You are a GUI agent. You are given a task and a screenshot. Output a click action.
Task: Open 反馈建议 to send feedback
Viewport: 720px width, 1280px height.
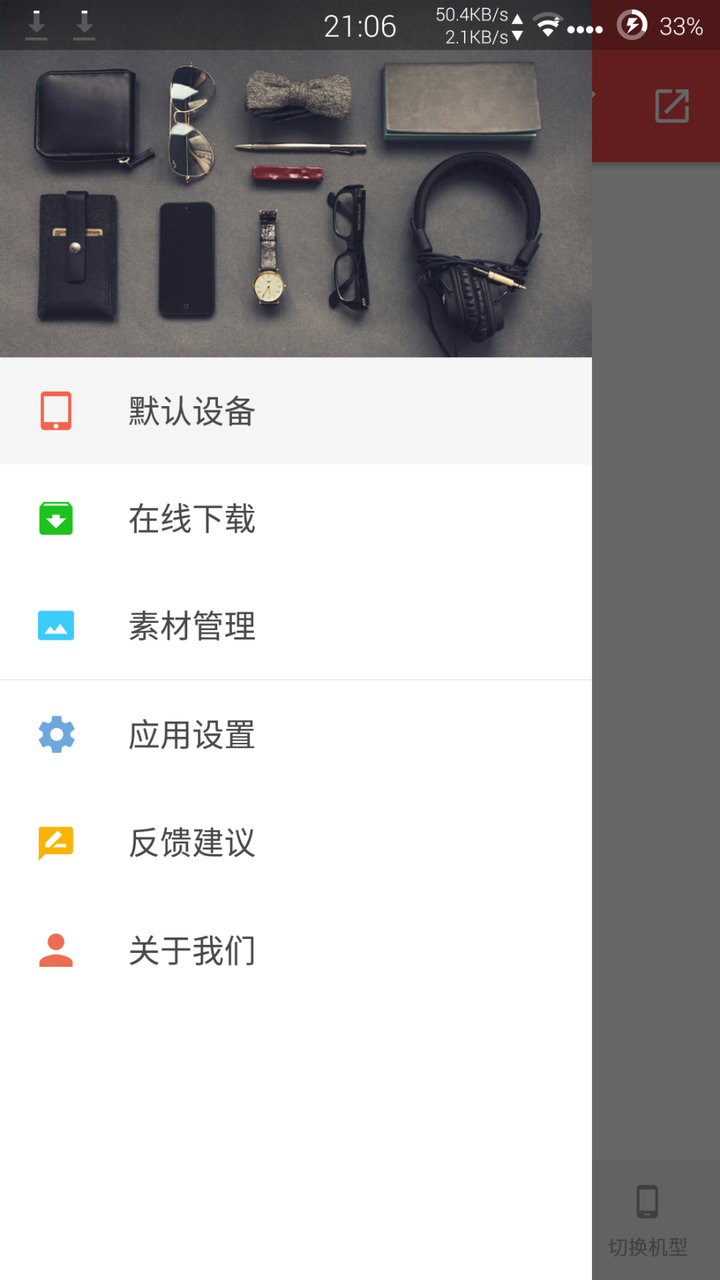(x=192, y=843)
